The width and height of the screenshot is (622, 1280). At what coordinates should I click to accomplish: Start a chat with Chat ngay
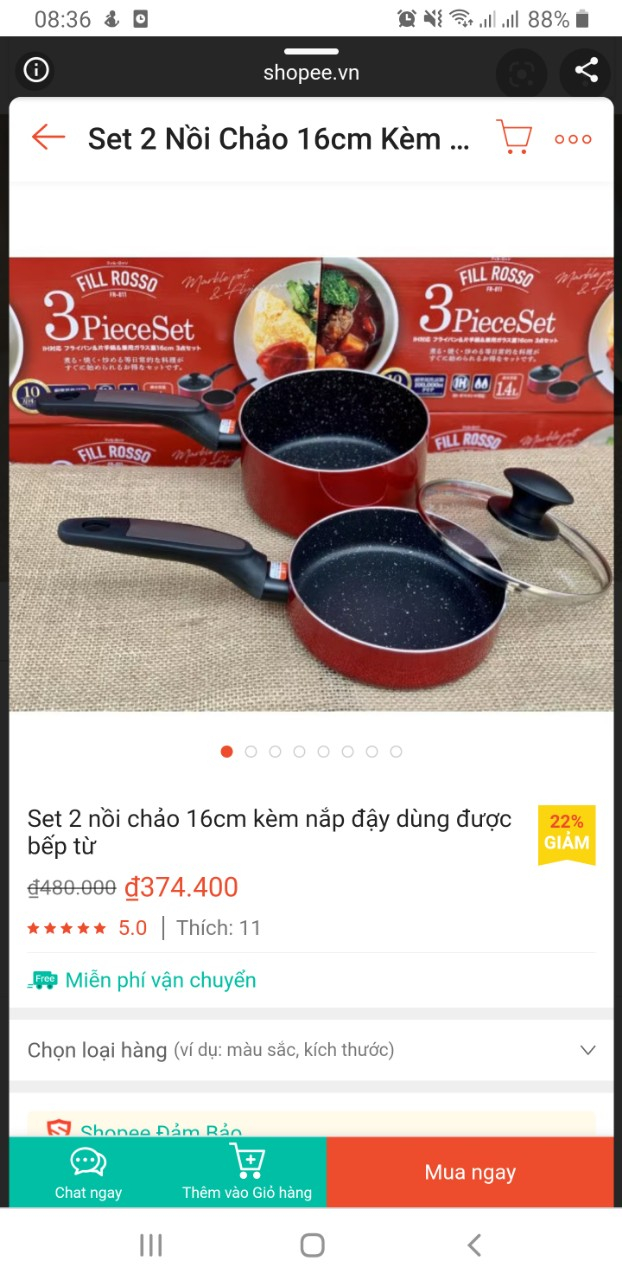click(88, 1172)
